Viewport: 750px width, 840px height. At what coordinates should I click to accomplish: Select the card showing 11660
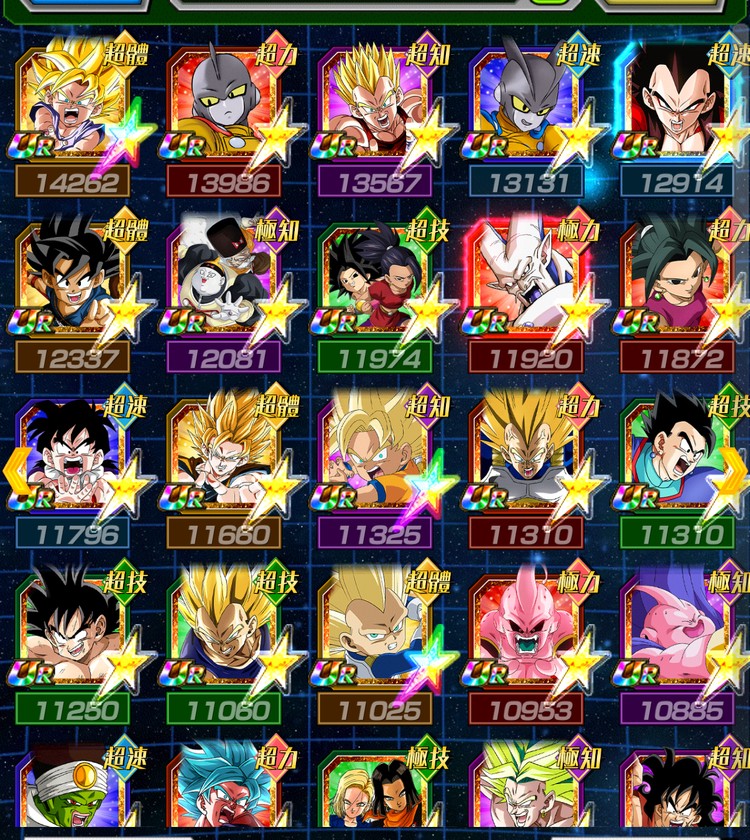click(x=224, y=458)
